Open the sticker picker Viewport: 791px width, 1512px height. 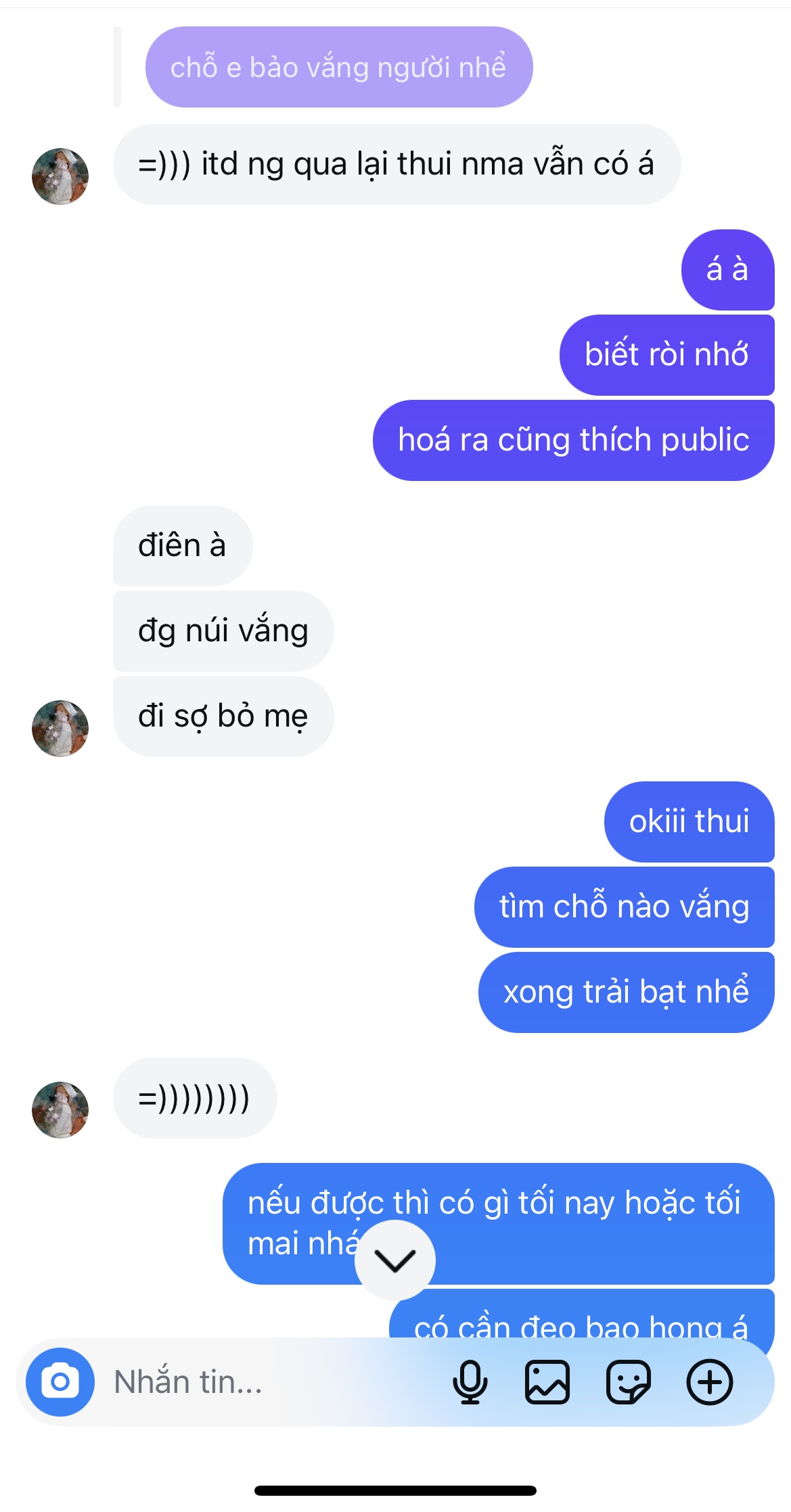pos(628,1381)
